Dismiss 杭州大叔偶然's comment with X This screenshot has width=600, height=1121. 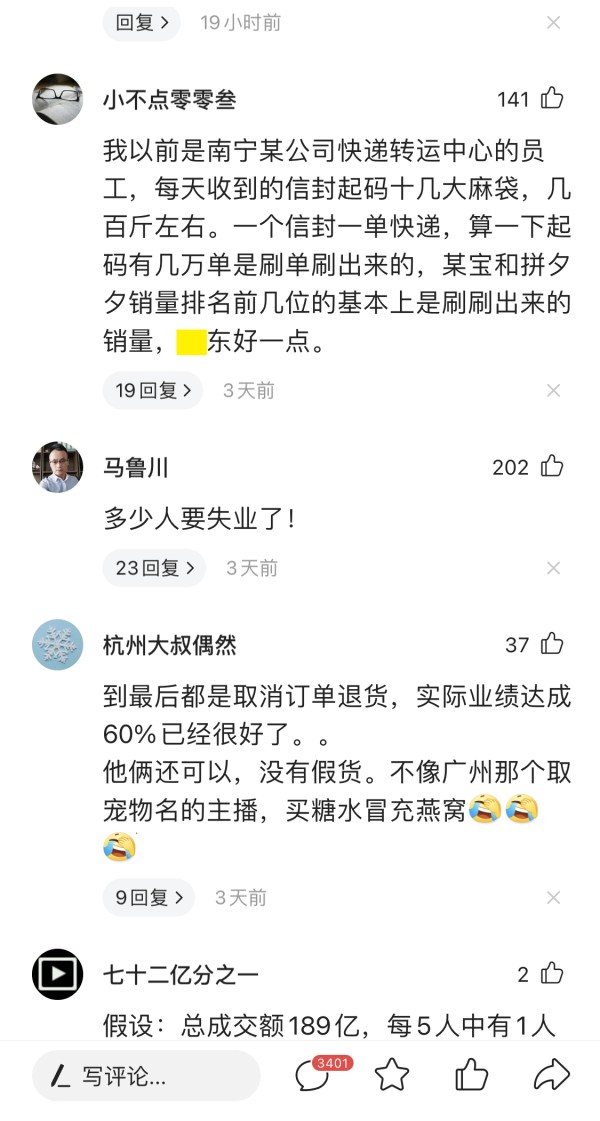553,897
